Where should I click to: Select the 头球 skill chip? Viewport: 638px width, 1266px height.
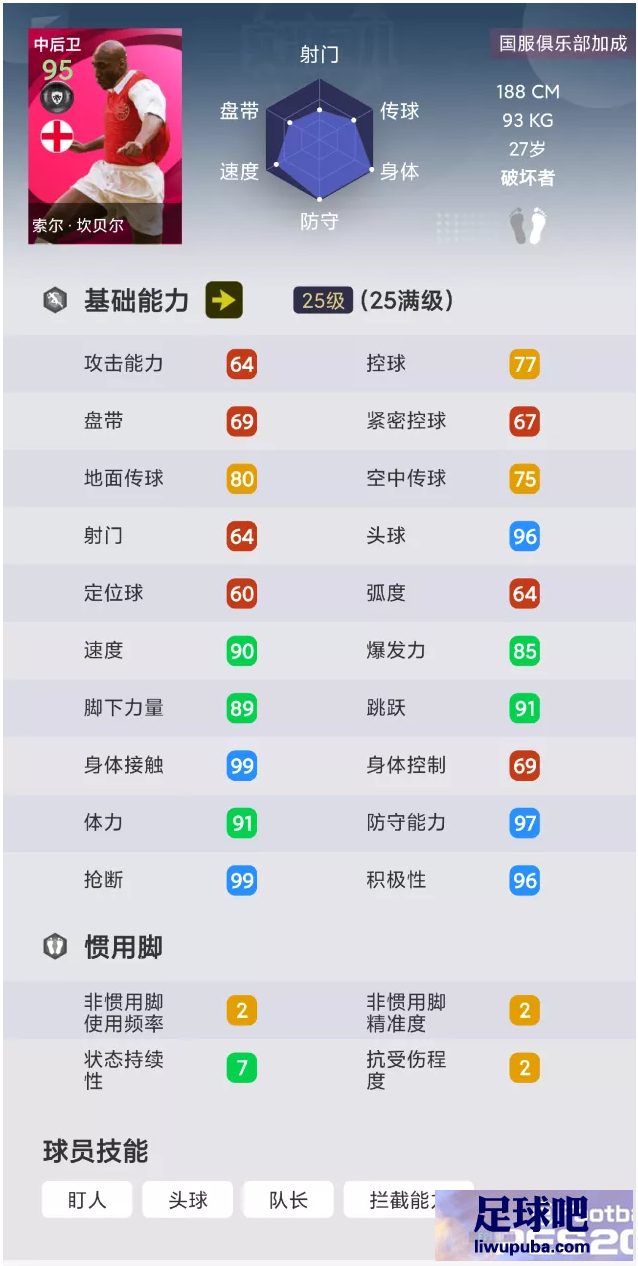(187, 1199)
